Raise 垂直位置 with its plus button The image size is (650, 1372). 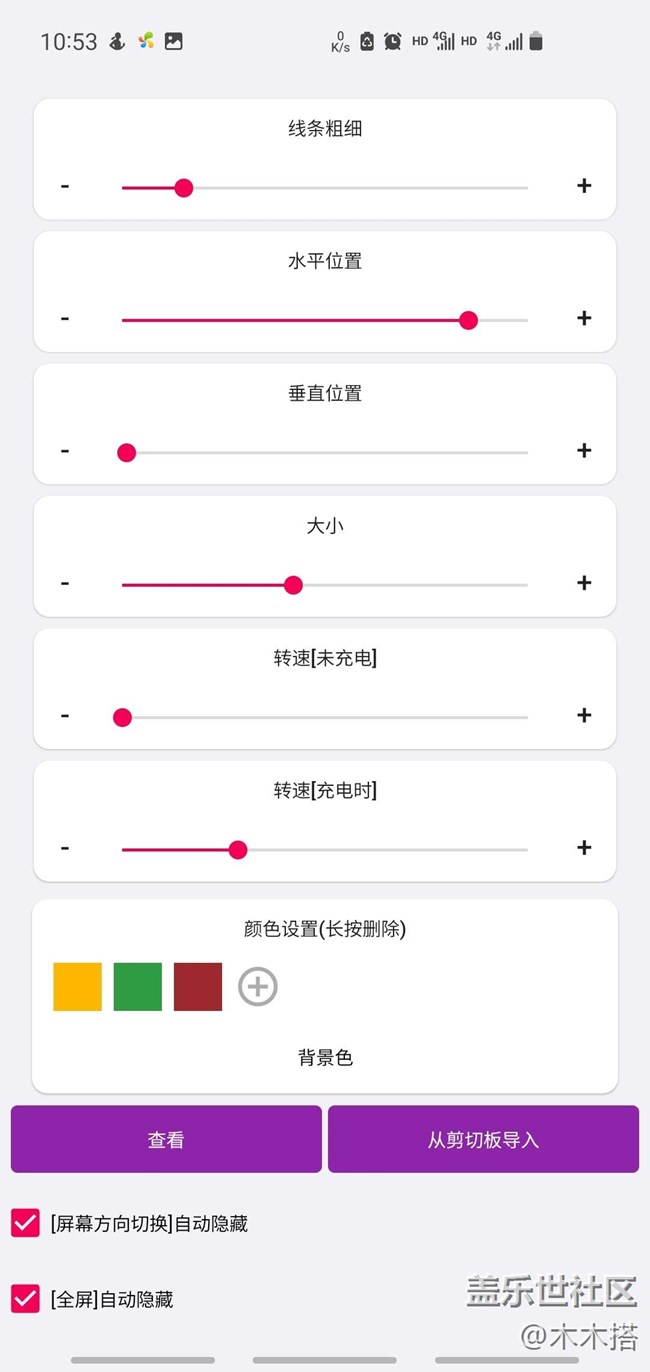tap(584, 451)
